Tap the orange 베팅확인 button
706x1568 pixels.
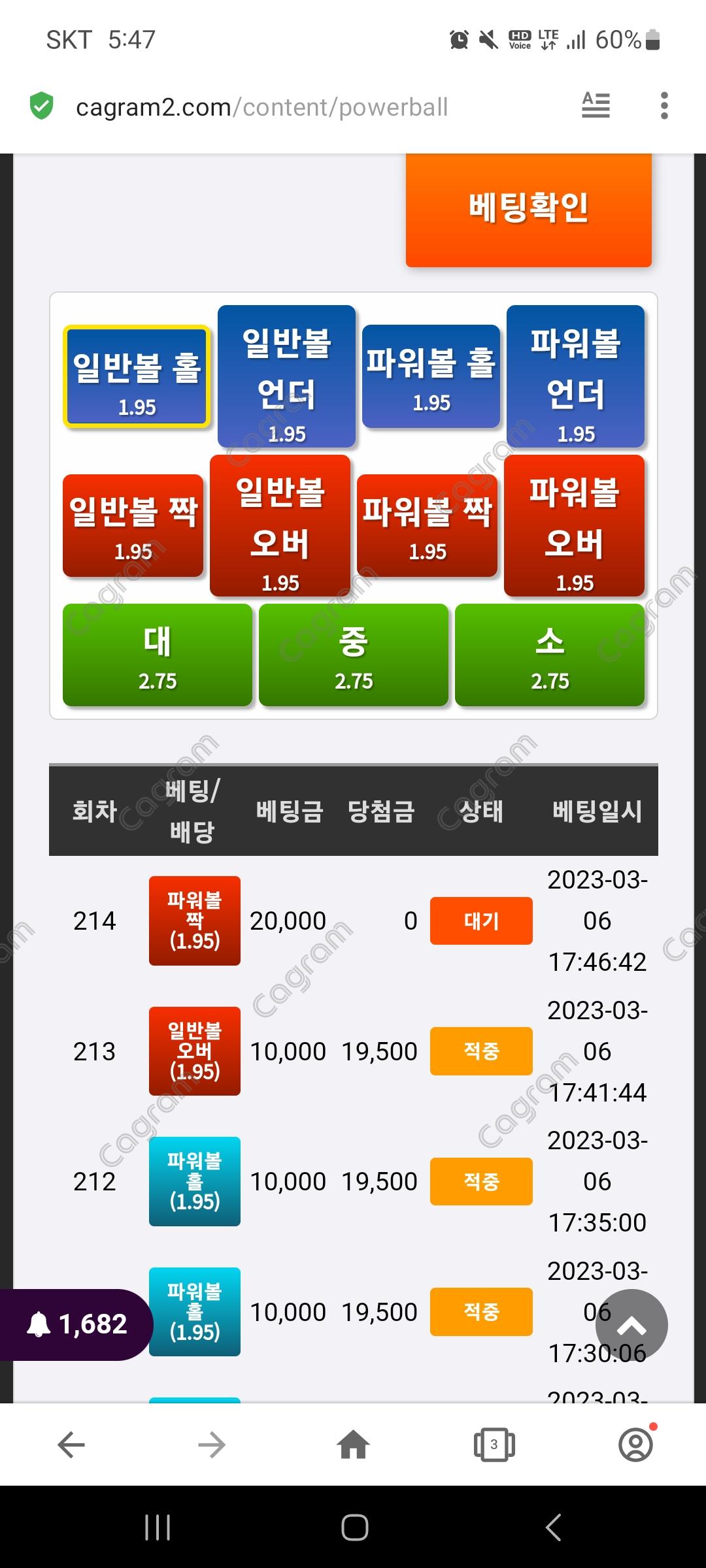tap(528, 209)
